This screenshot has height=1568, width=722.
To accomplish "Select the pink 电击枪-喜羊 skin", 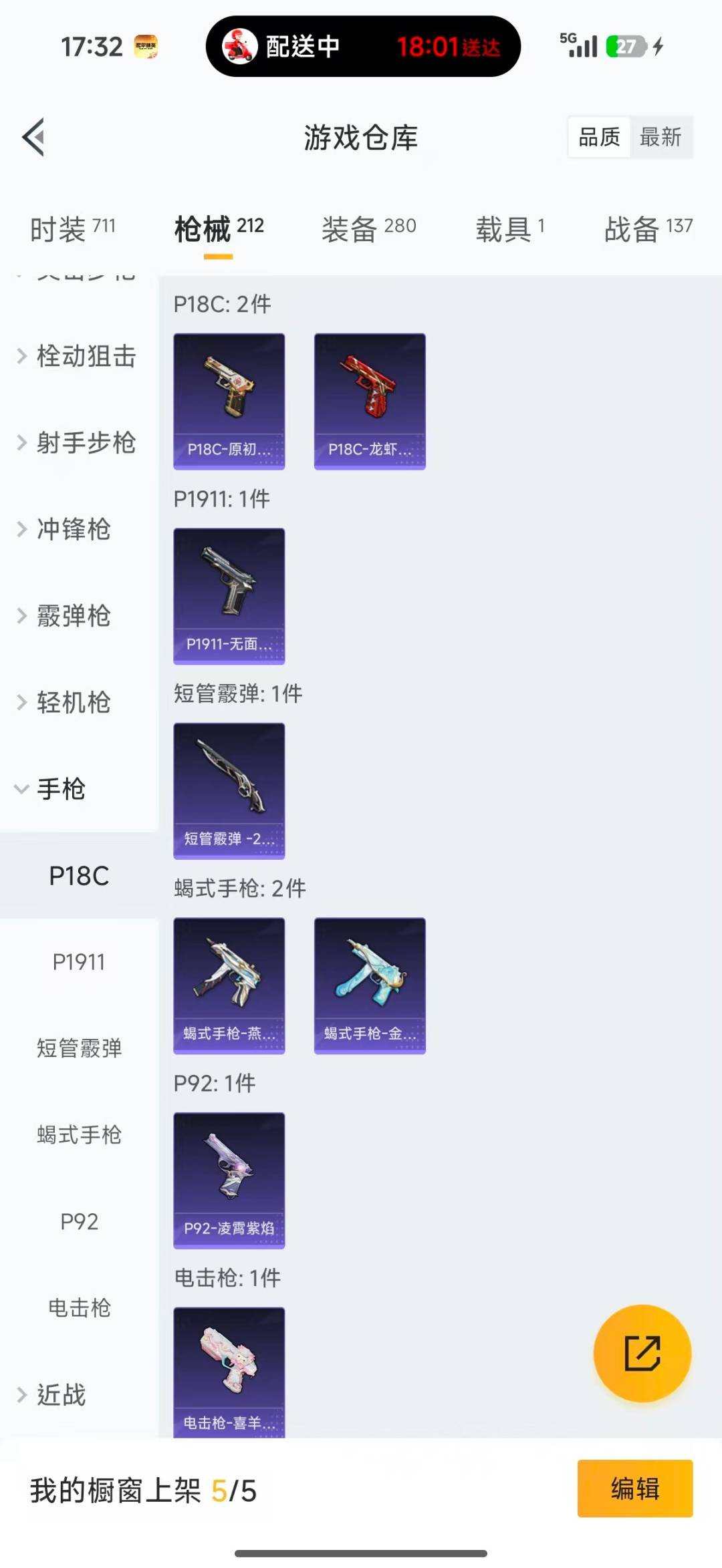I will [229, 1370].
